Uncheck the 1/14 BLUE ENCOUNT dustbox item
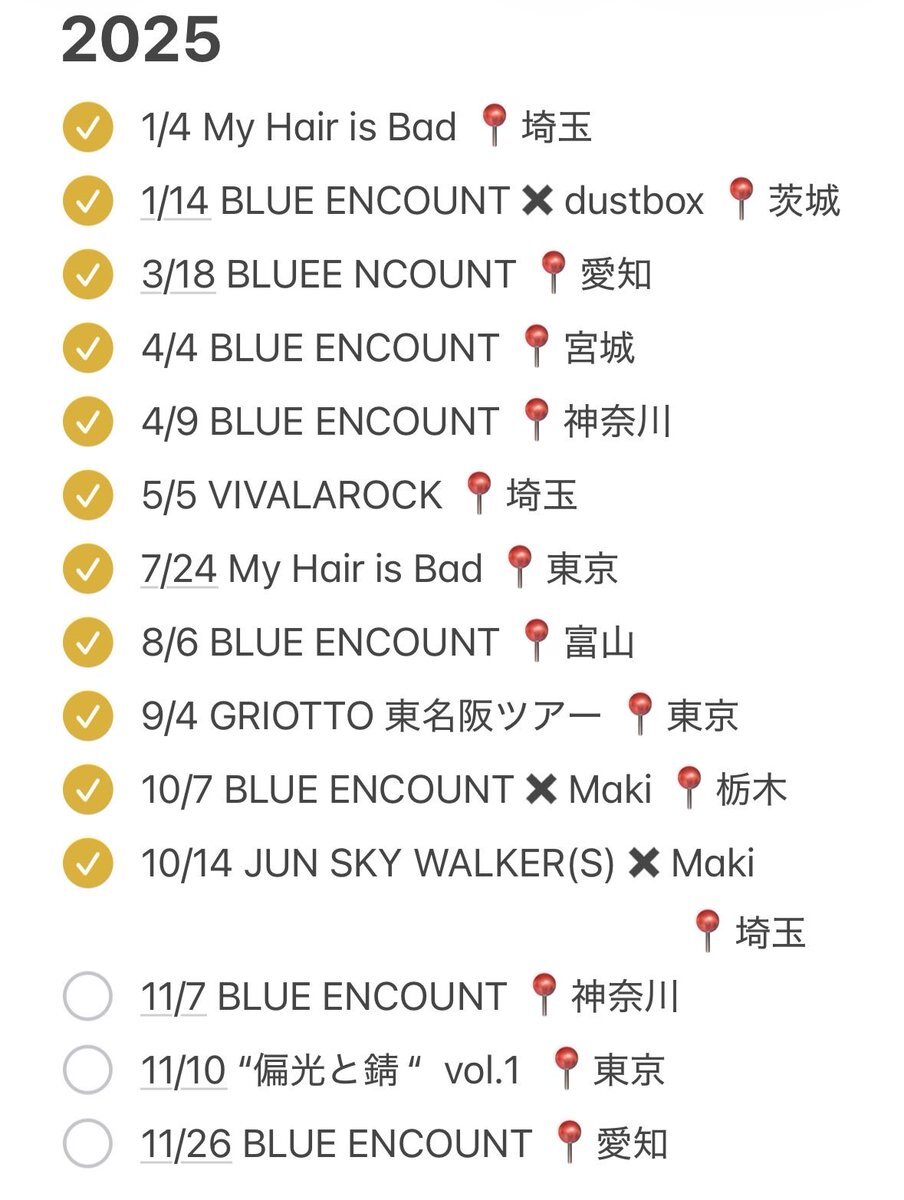The image size is (904, 1200). 87,202
